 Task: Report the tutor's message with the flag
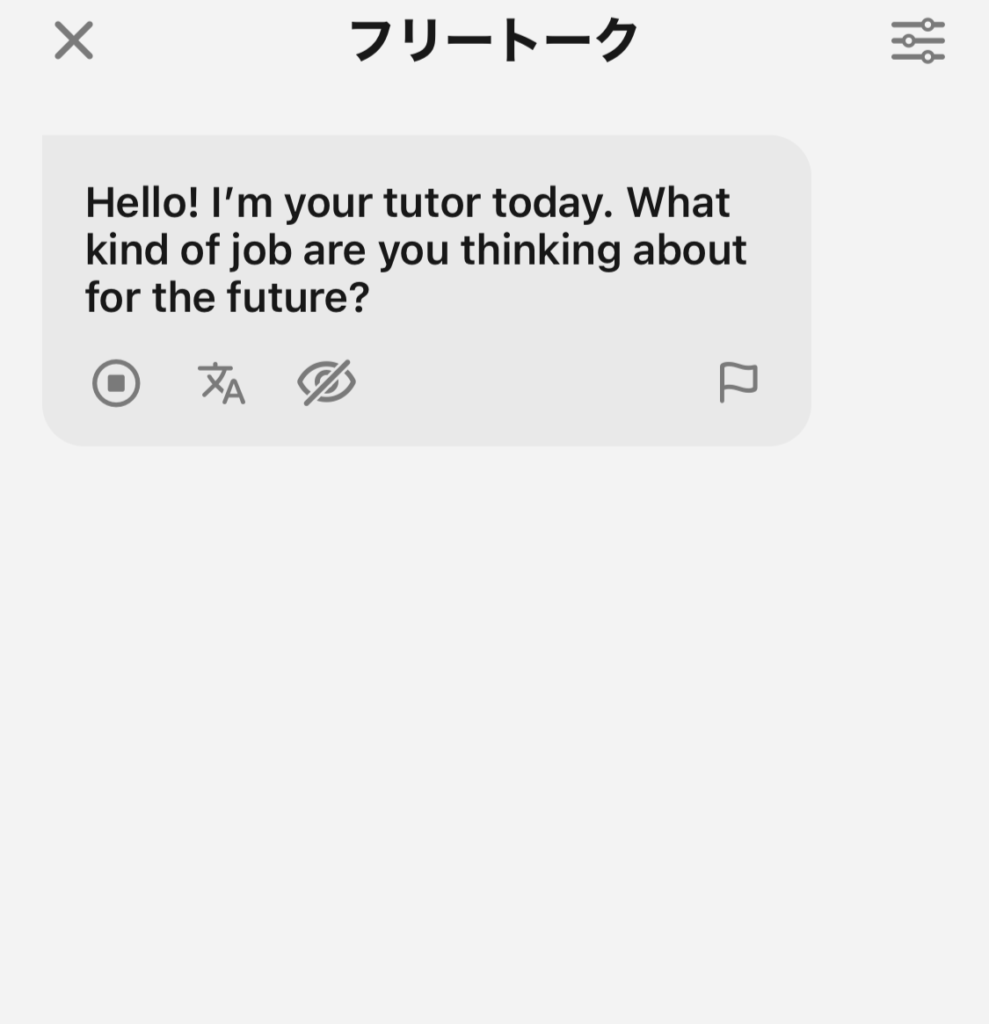tap(738, 382)
